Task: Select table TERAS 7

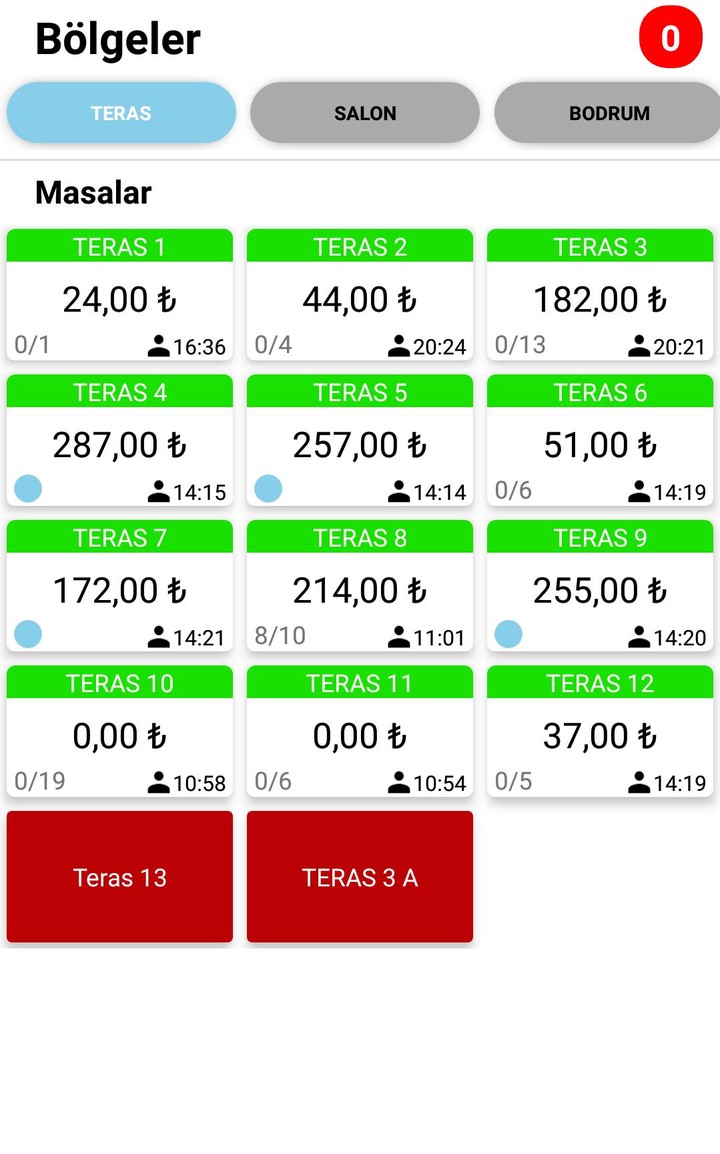Action: click(120, 587)
